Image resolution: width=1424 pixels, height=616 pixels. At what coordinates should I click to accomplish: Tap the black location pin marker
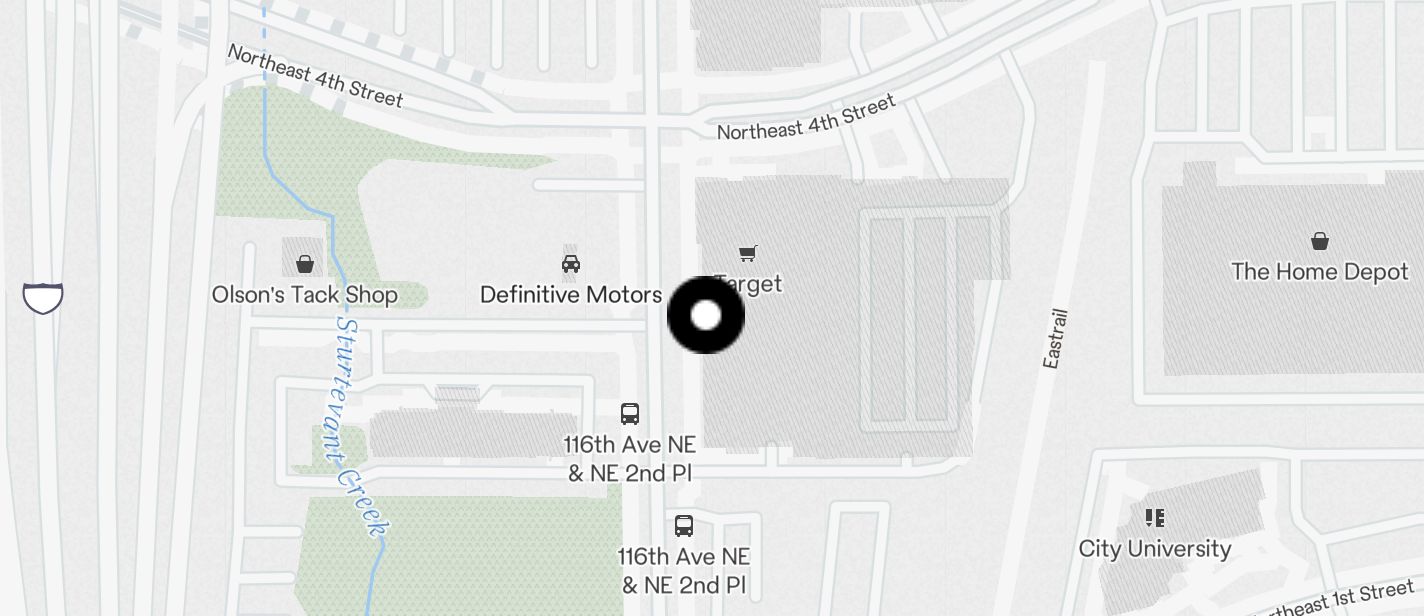point(706,315)
